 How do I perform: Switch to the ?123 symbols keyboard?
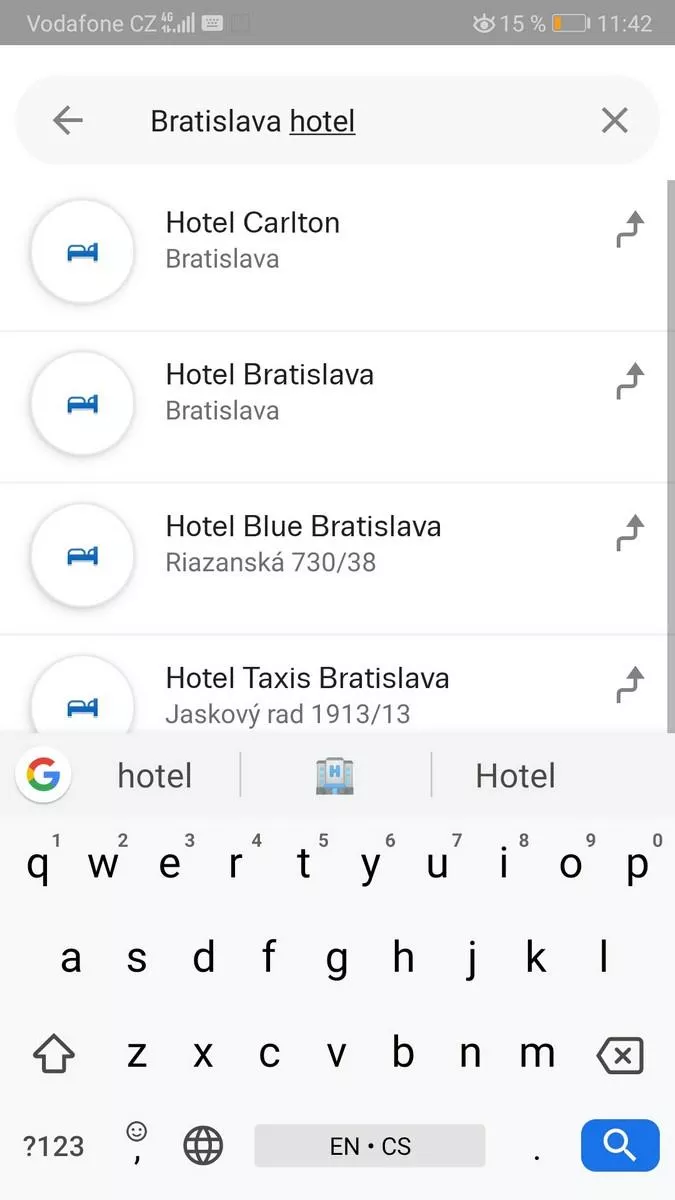tap(54, 1146)
